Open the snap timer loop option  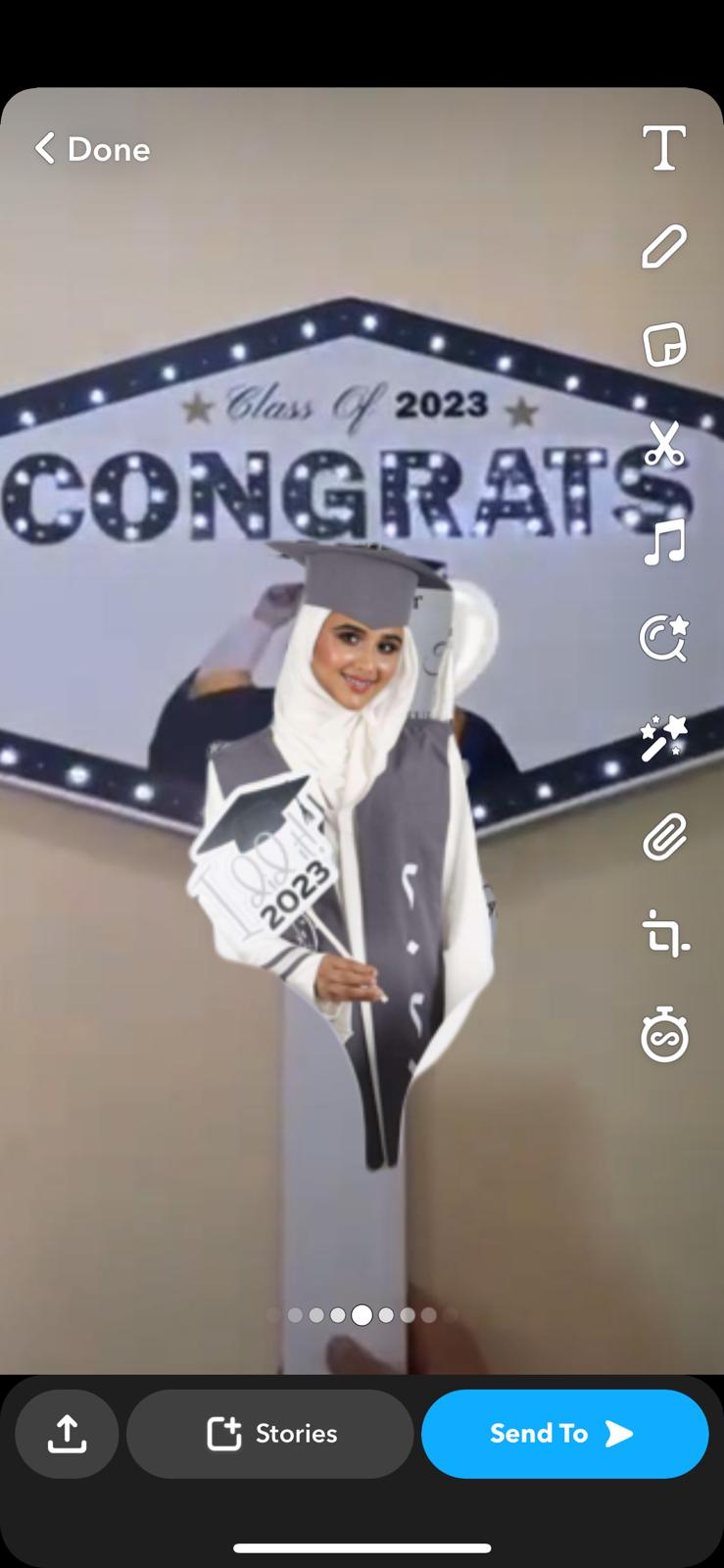(x=664, y=1034)
